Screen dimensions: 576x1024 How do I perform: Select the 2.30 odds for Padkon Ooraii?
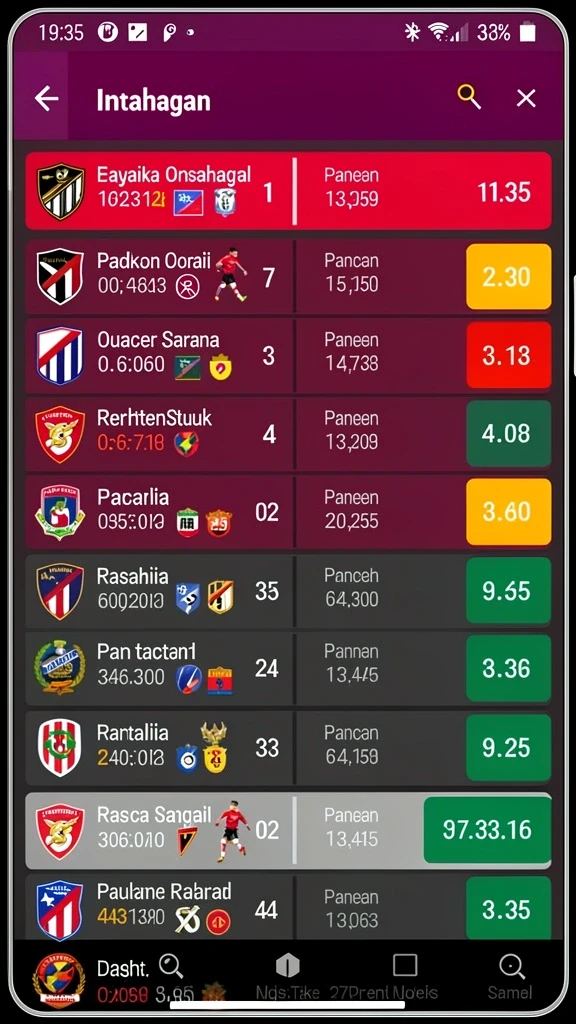pos(509,276)
